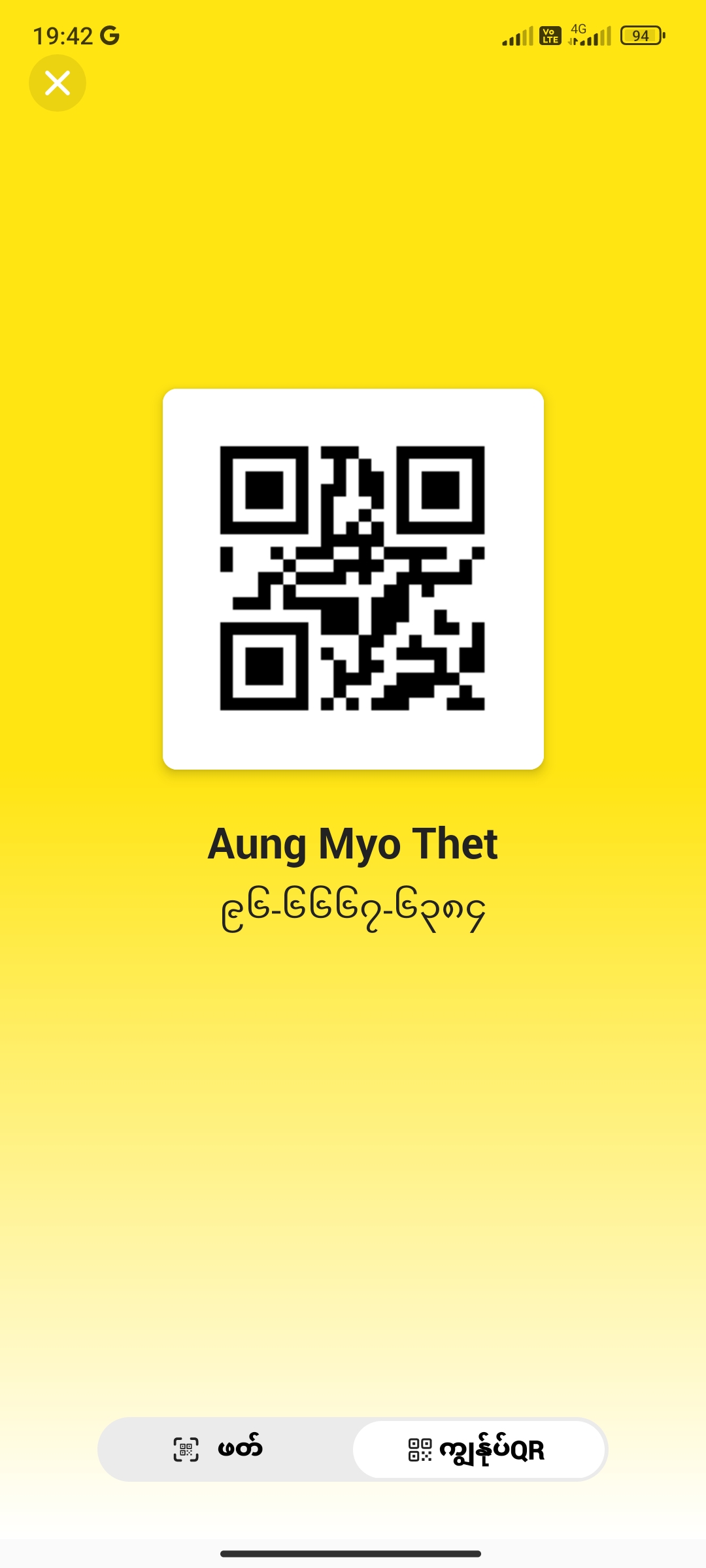Select the ကျွန်ုပ်QR tab
Image resolution: width=706 pixels, height=1568 pixels.
(479, 1449)
